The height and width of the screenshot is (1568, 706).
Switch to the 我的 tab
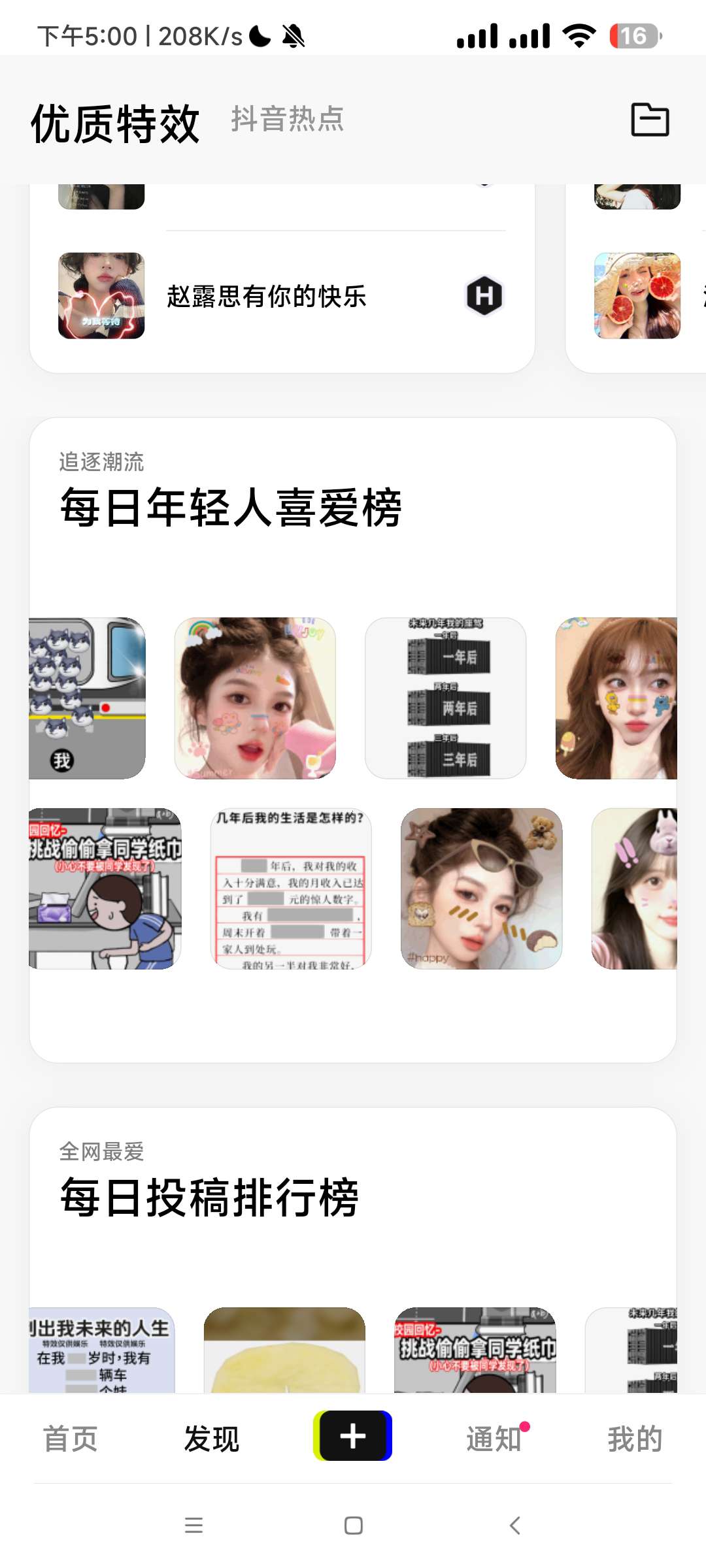point(635,1439)
